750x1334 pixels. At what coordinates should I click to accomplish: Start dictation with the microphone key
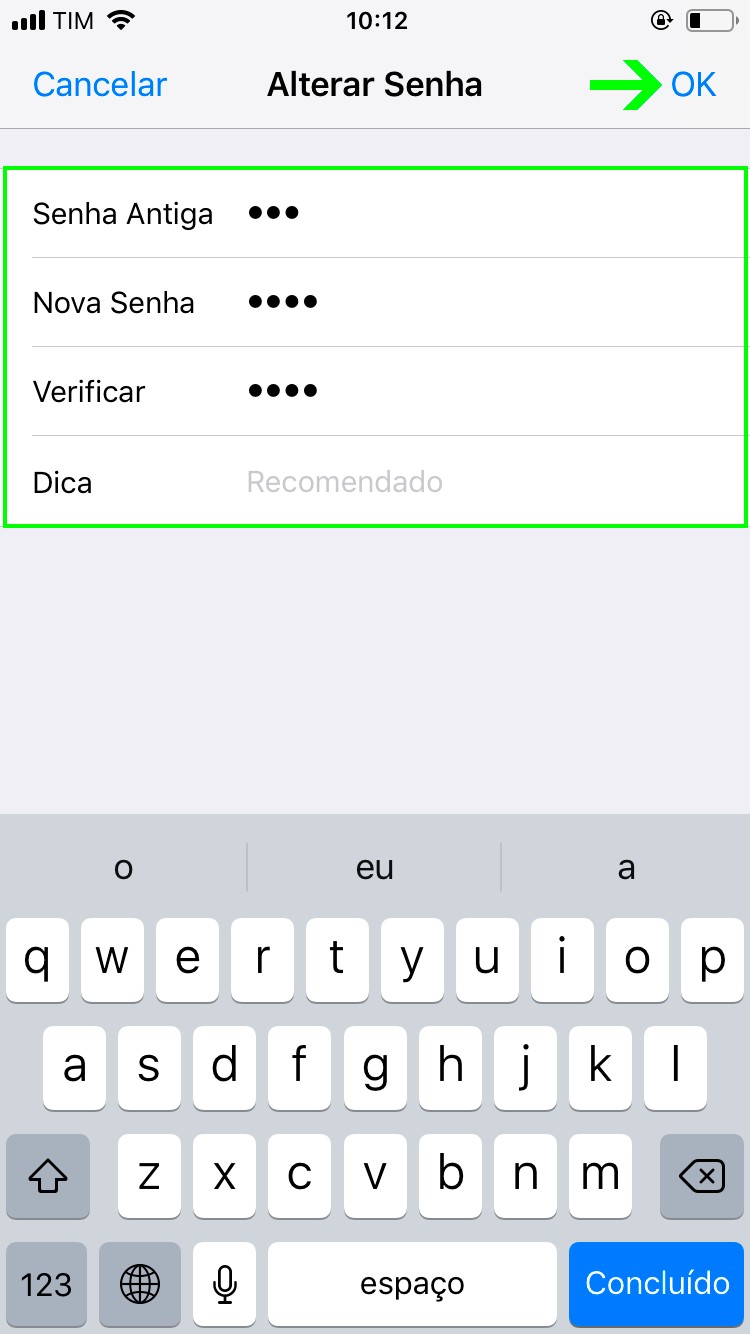click(x=226, y=1283)
